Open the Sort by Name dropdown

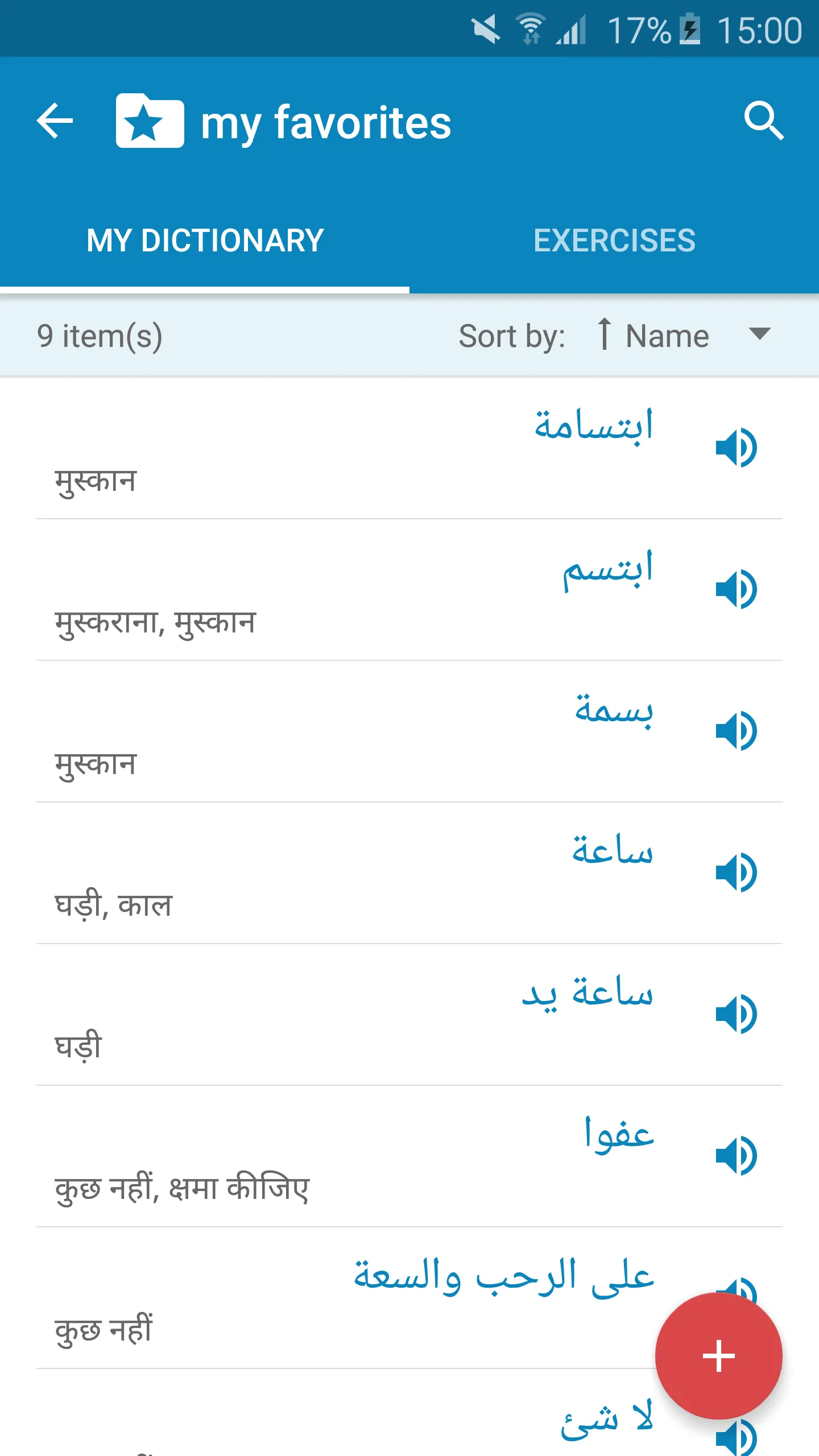(682, 336)
